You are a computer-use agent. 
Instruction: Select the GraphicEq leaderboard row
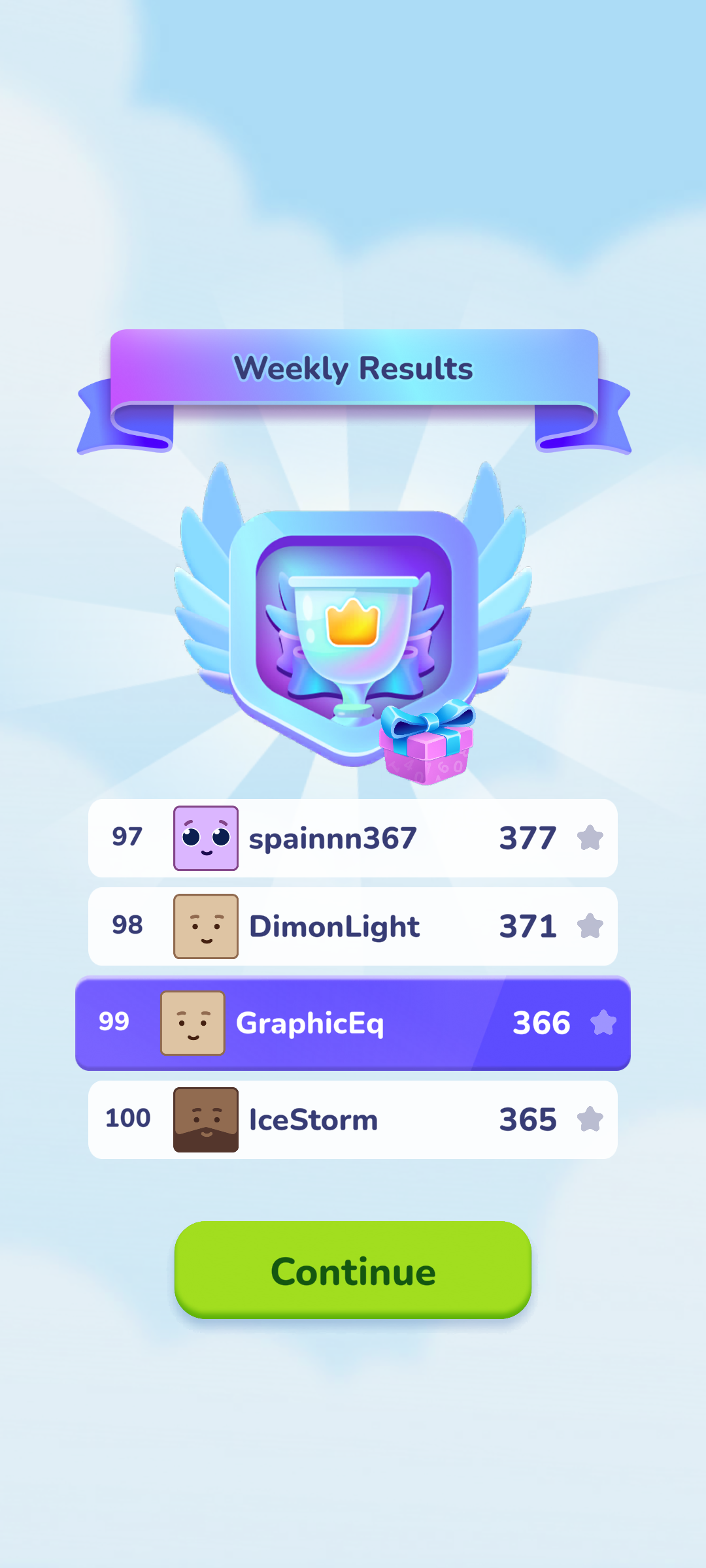(x=353, y=1023)
